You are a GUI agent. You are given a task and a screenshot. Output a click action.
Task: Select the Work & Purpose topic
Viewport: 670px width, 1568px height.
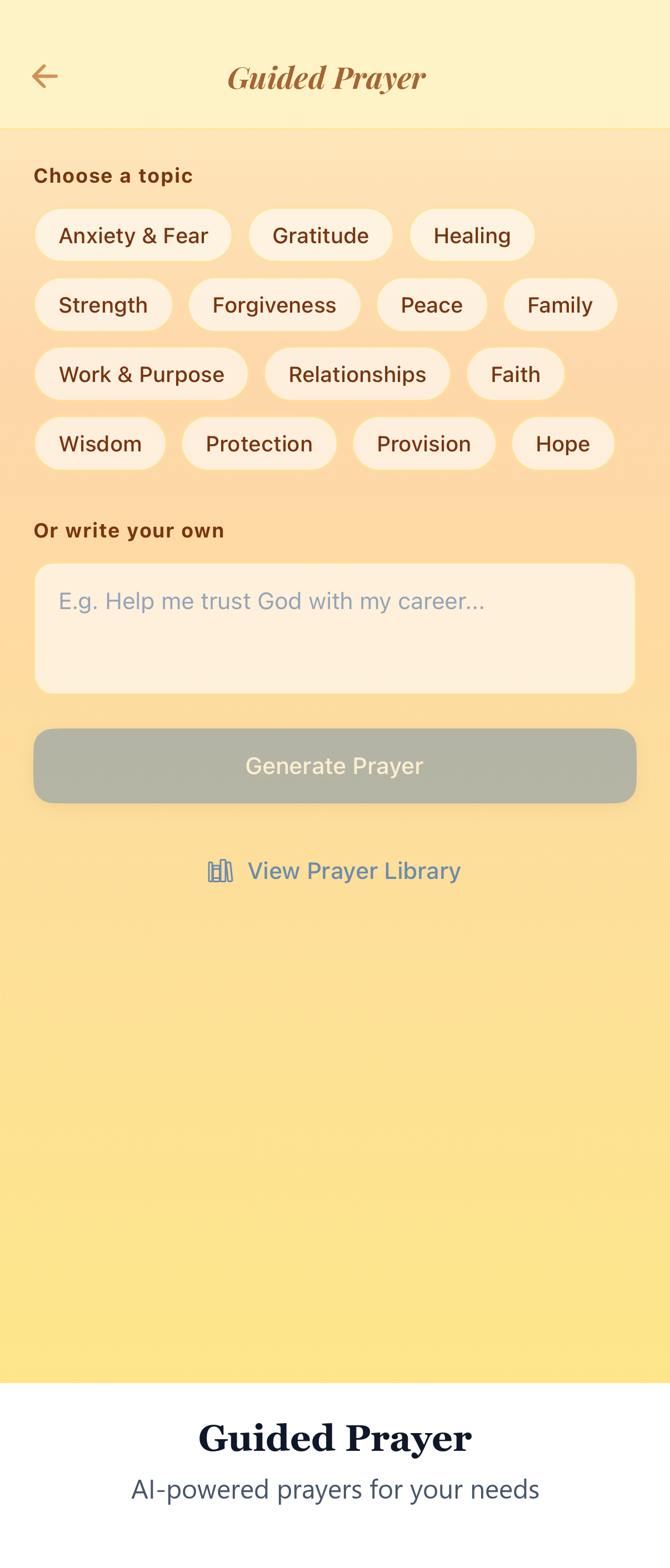141,374
